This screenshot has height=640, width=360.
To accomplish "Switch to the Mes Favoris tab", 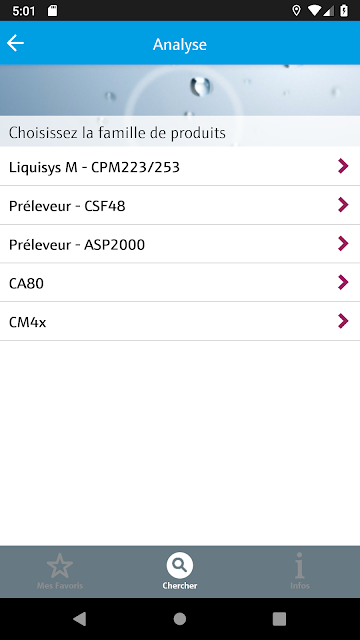I will click(60, 571).
